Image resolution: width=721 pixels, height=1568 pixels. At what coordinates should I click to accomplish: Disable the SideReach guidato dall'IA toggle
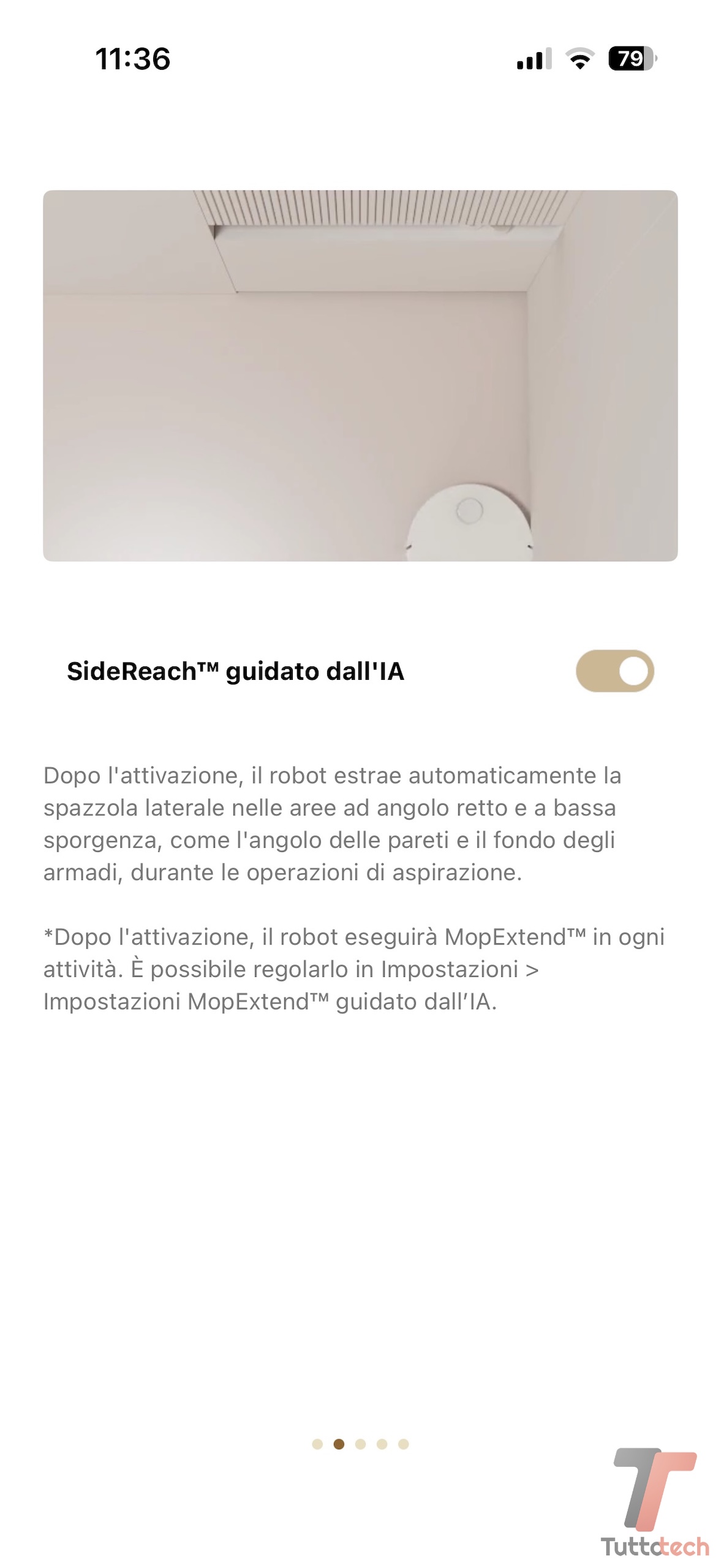[x=614, y=671]
